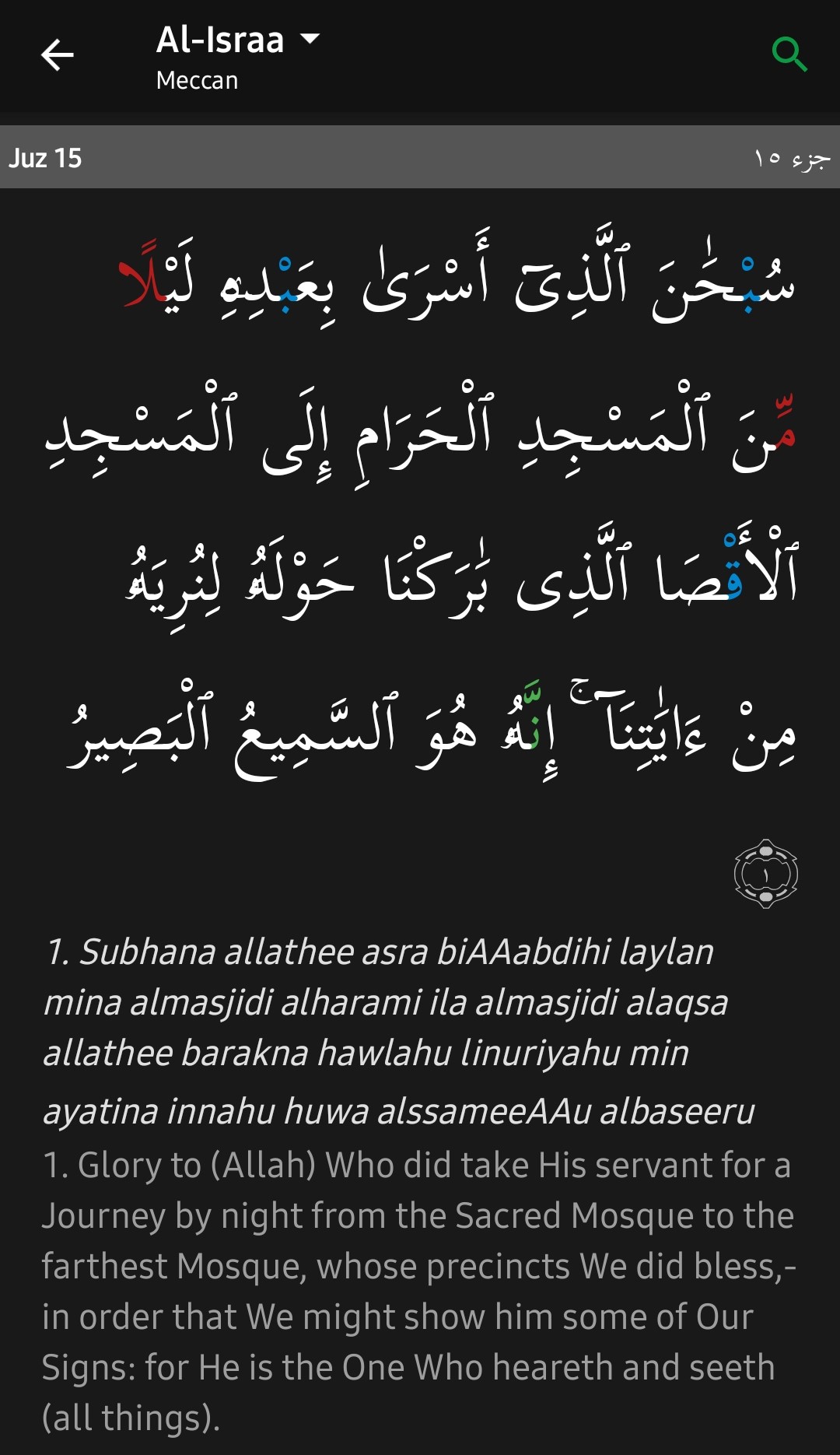Select the English translation of verse 1
The image size is (840, 1455).
[x=418, y=1292]
